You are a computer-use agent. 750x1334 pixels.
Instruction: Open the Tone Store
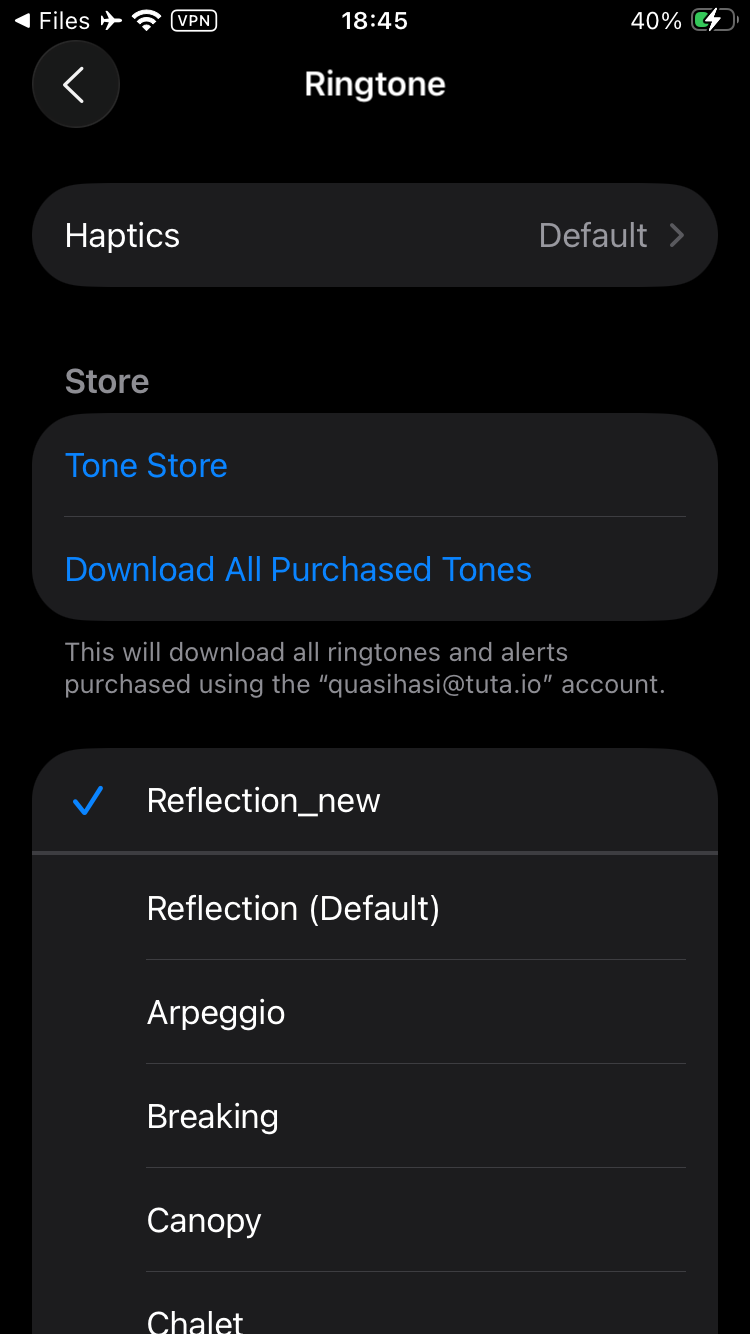[146, 466]
